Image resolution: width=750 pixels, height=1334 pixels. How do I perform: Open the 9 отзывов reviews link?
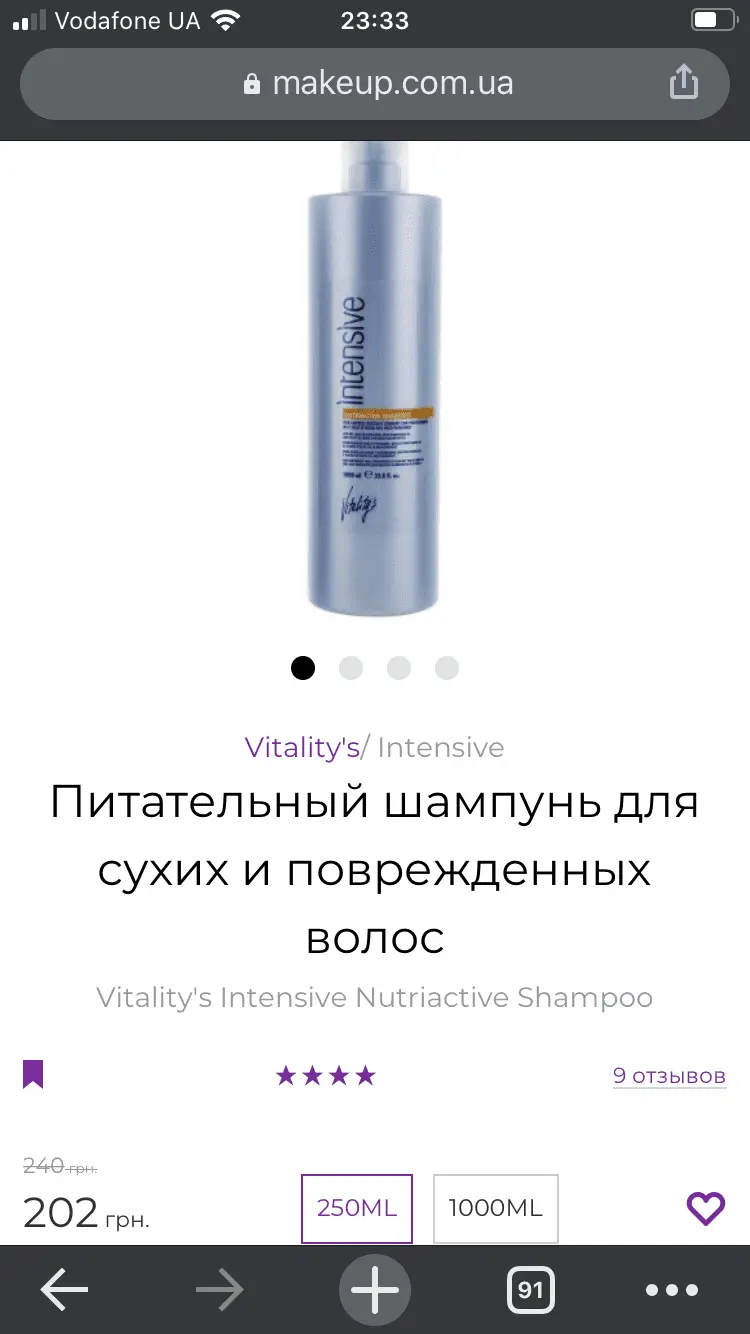669,1076
